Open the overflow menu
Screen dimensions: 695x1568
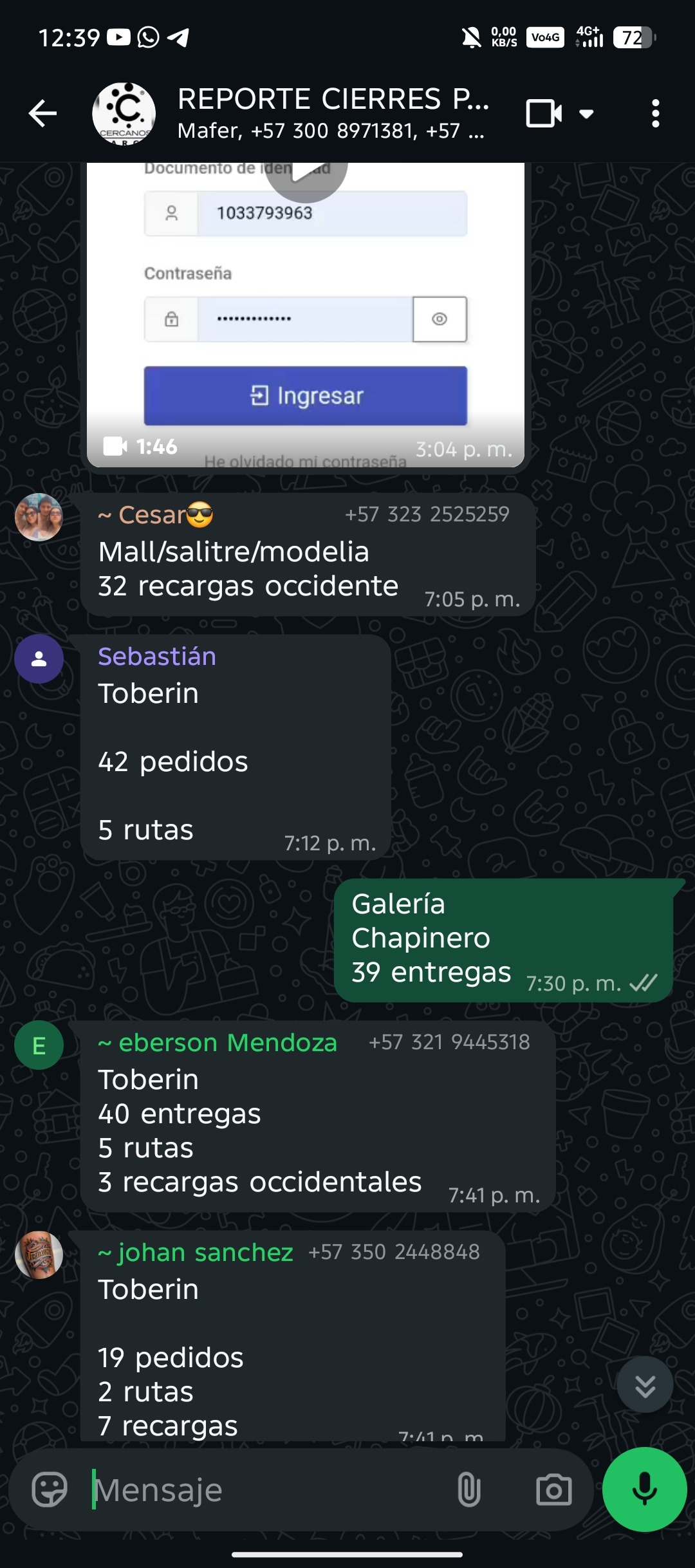(x=655, y=114)
